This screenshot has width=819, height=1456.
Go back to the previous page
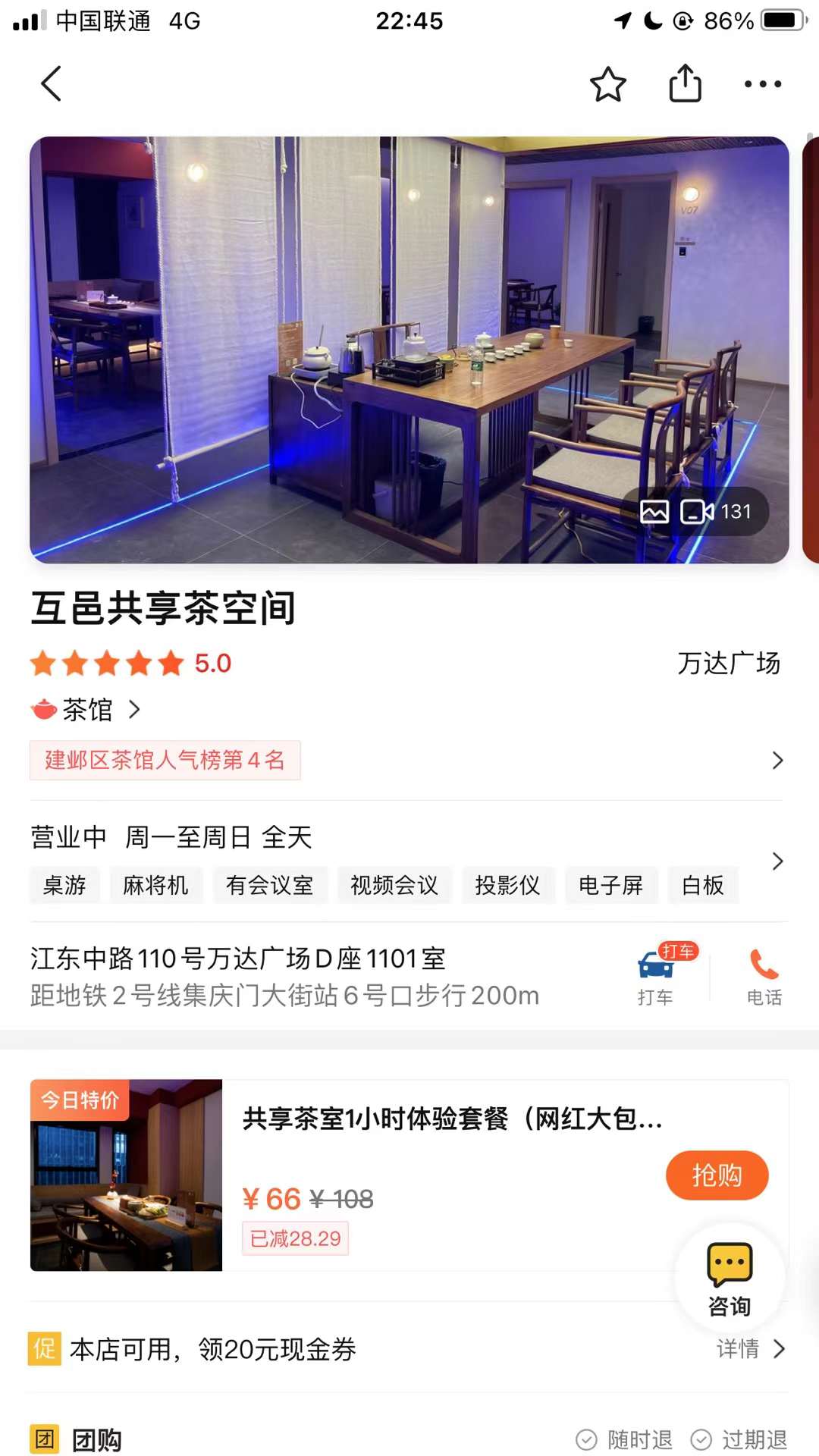click(52, 83)
